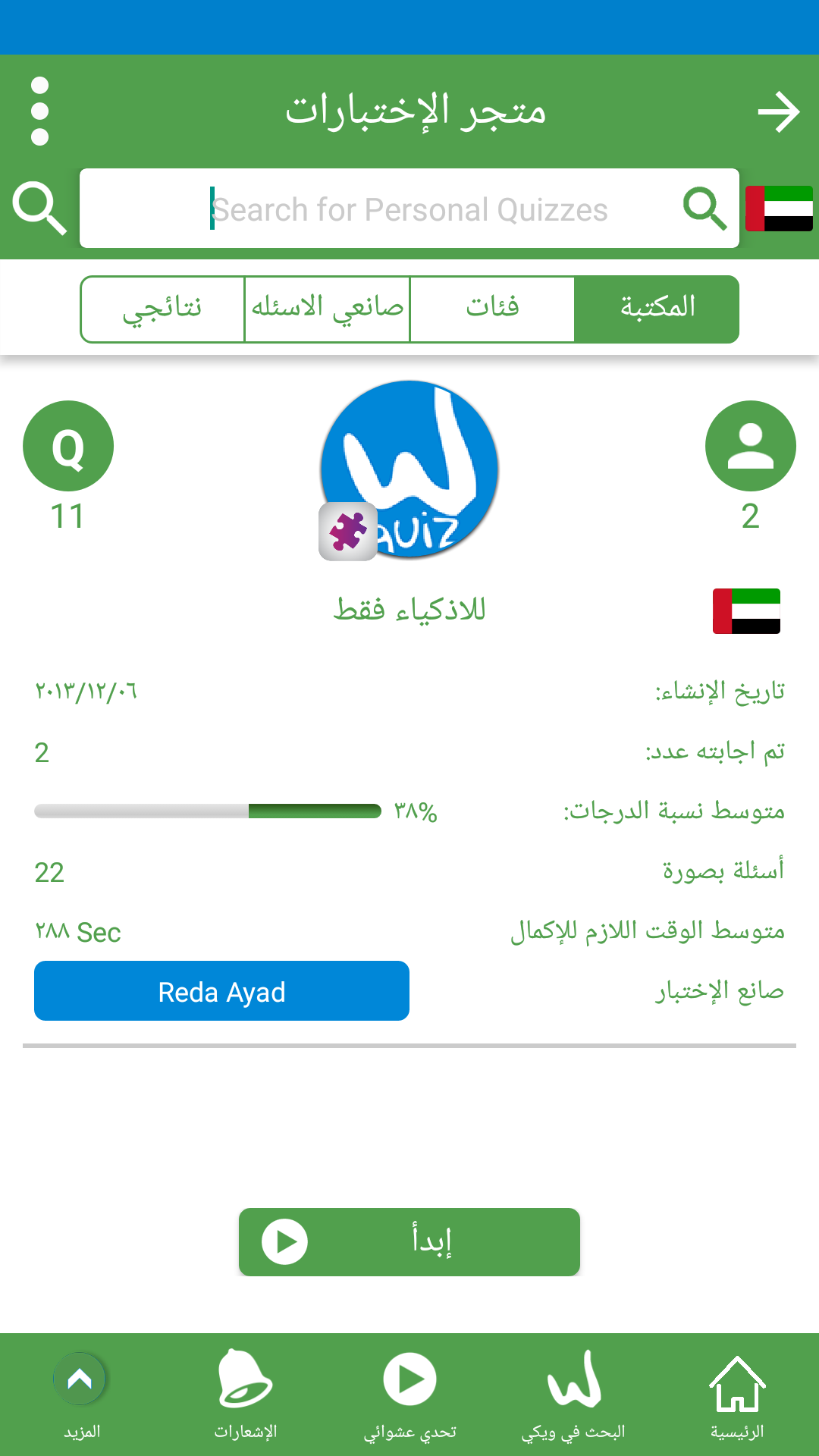This screenshot has width=819, height=1456.
Task: Tap the forward arrow in header
Action: (779, 112)
